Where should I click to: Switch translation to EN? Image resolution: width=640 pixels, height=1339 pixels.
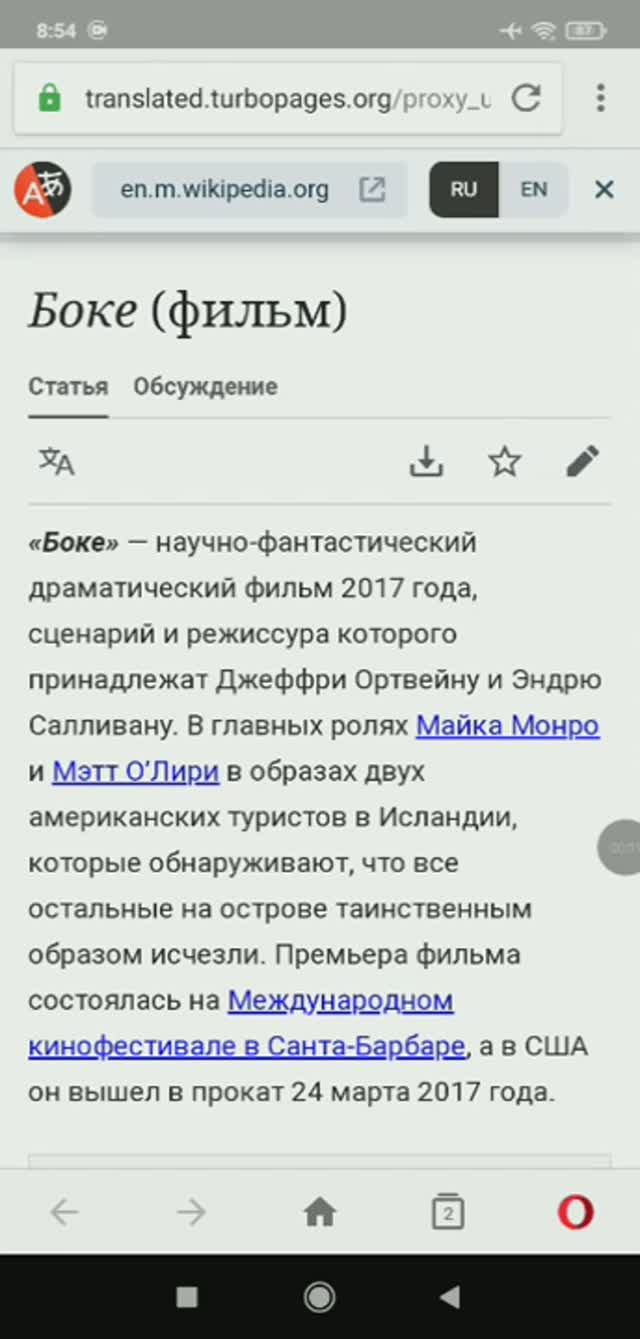tap(533, 189)
